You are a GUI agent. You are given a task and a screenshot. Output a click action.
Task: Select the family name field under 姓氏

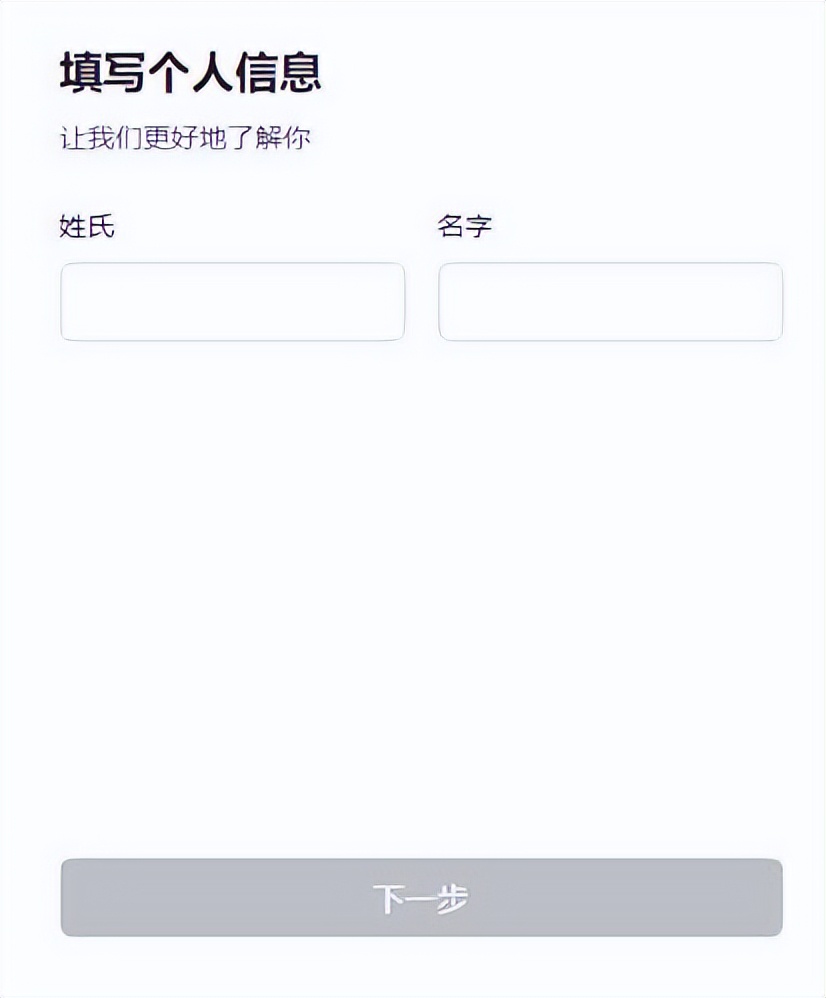[232, 302]
